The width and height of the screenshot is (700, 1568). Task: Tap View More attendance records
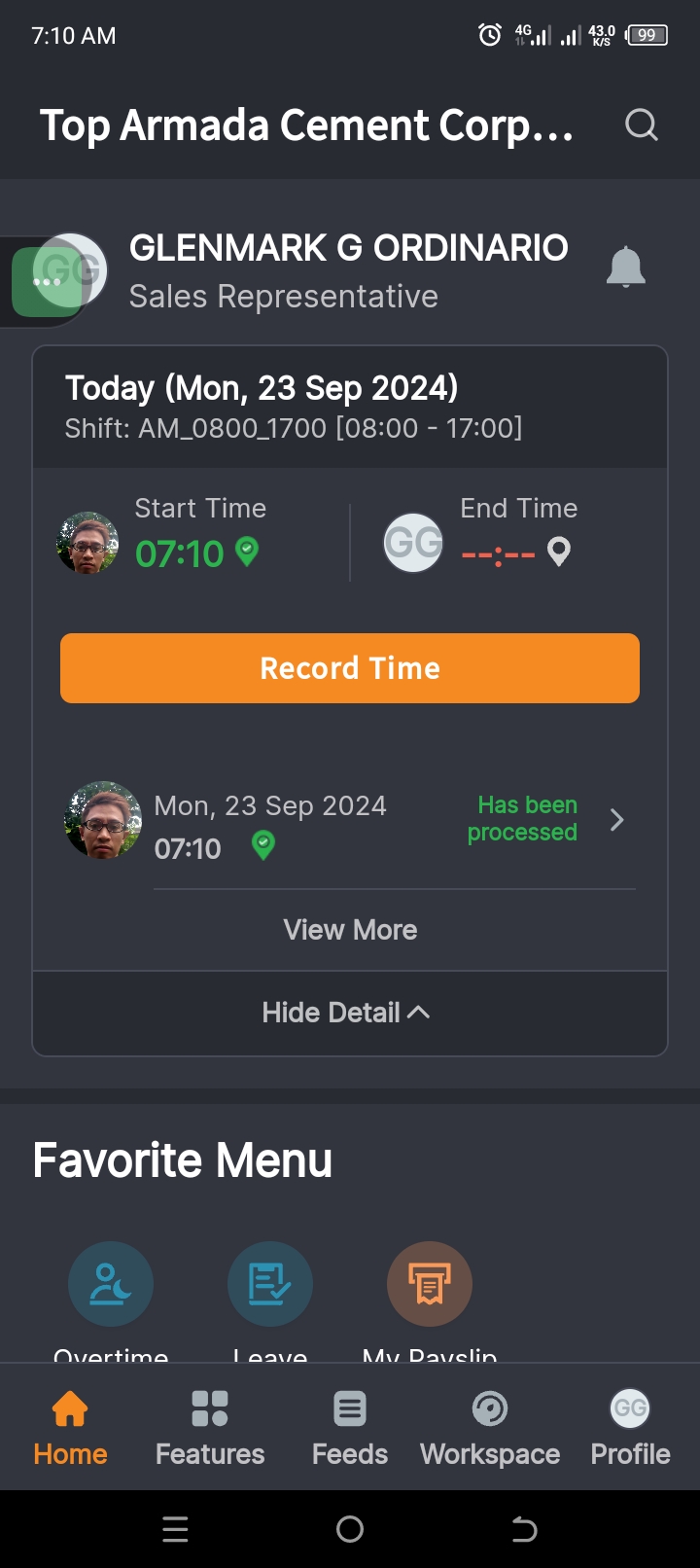click(350, 930)
